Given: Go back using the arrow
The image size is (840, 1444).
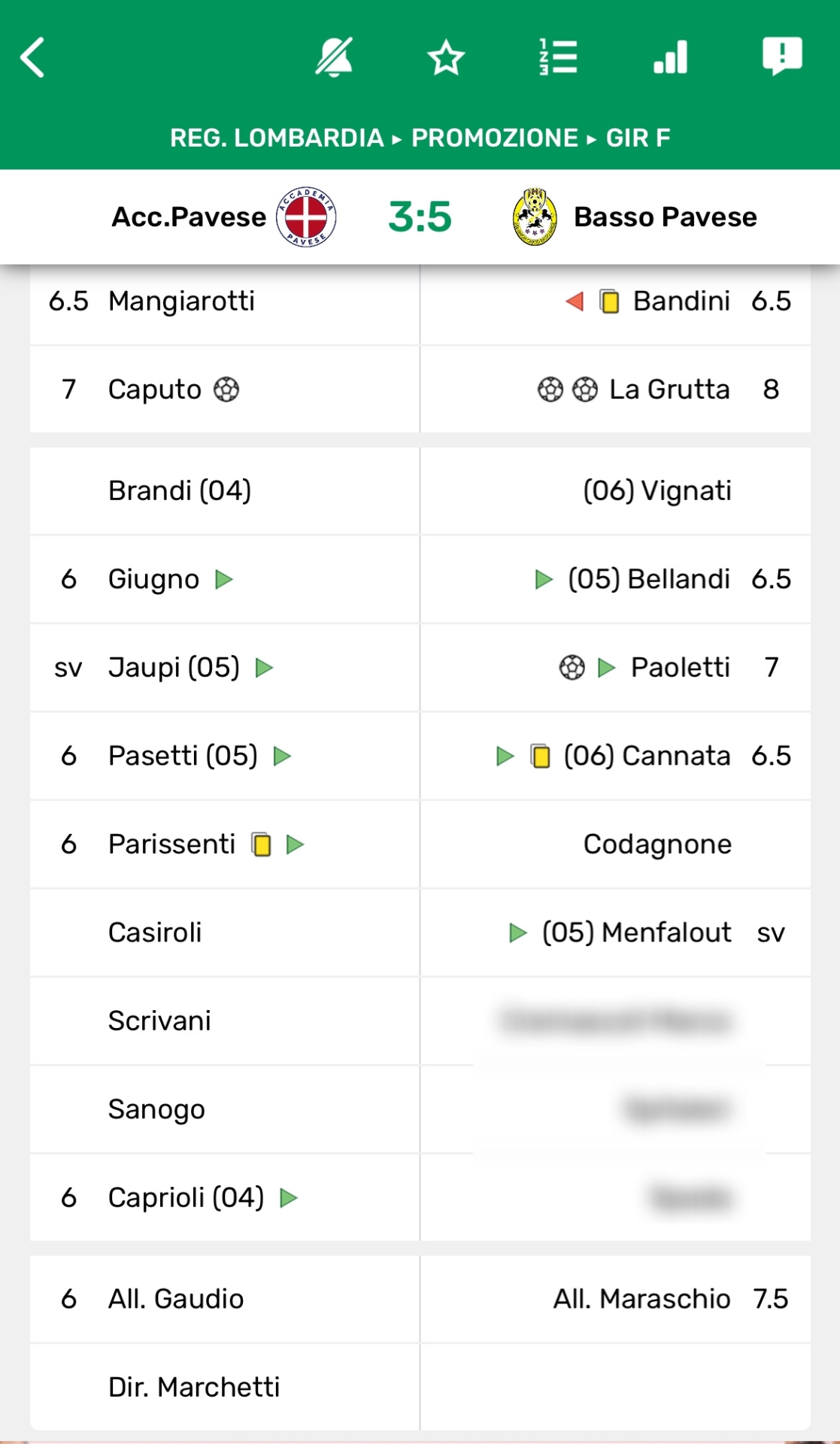Looking at the screenshot, I should coord(33,57).
